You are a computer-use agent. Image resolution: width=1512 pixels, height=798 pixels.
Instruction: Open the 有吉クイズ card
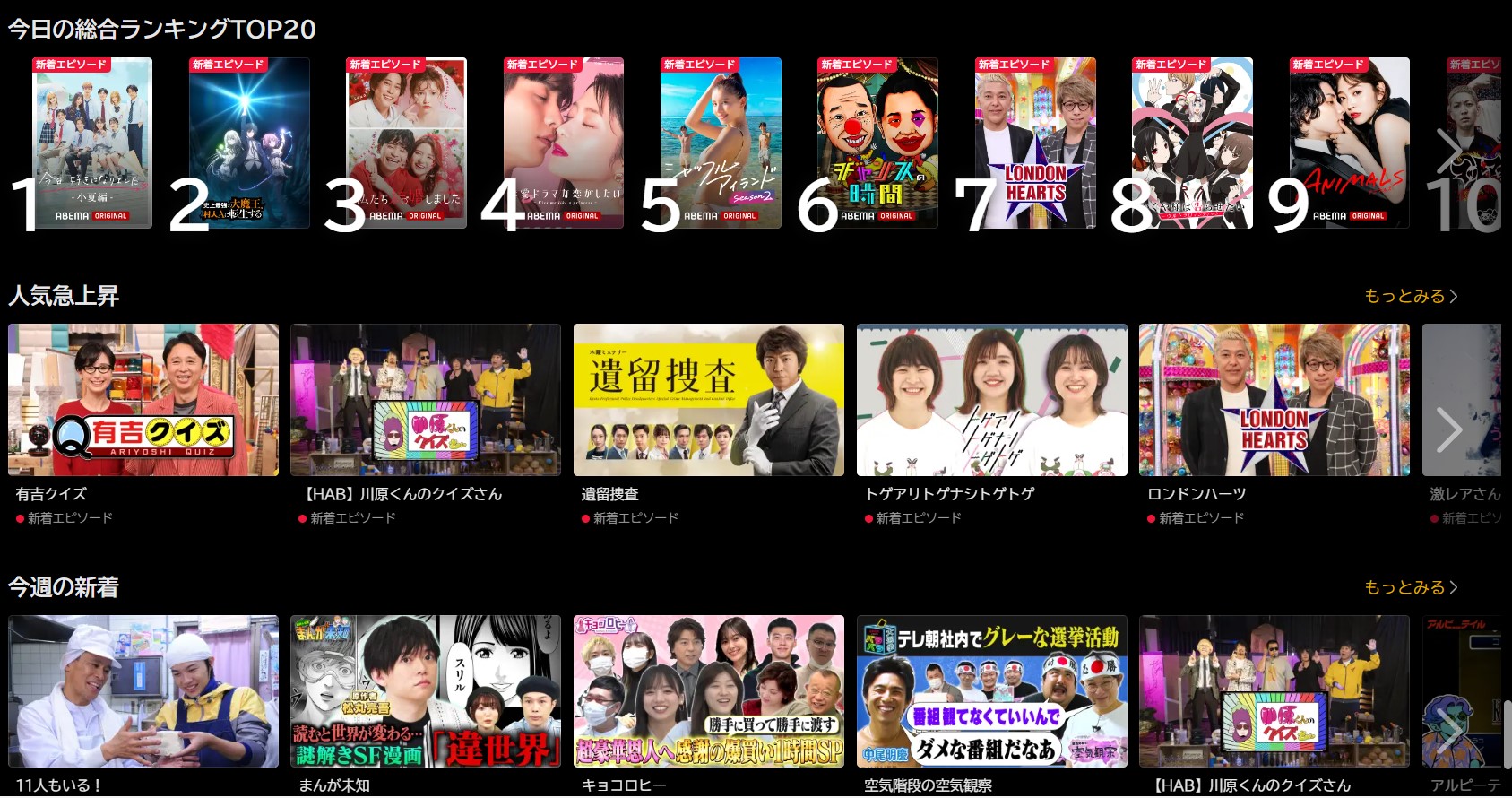click(x=143, y=400)
